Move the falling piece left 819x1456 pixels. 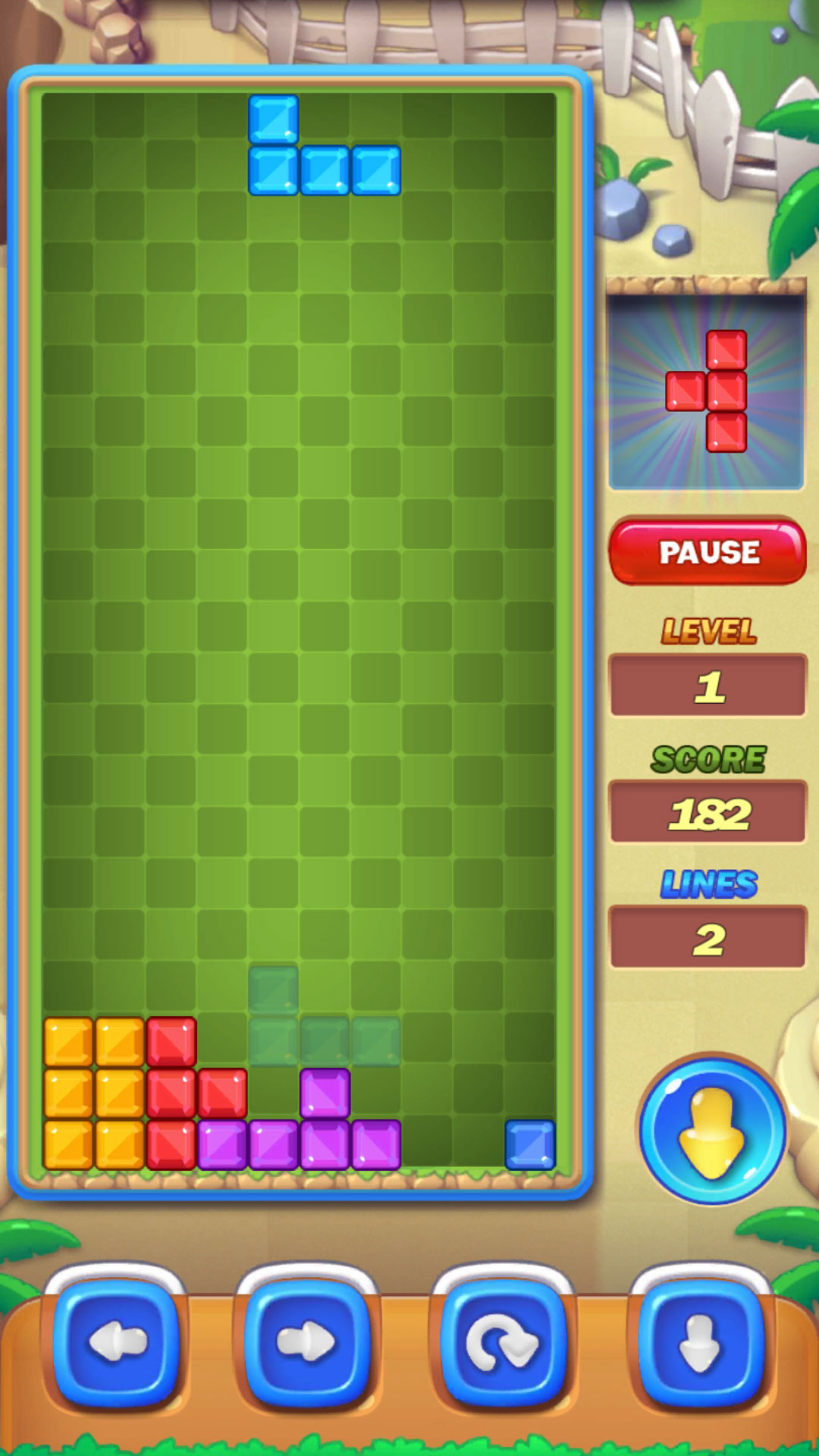[118, 1342]
